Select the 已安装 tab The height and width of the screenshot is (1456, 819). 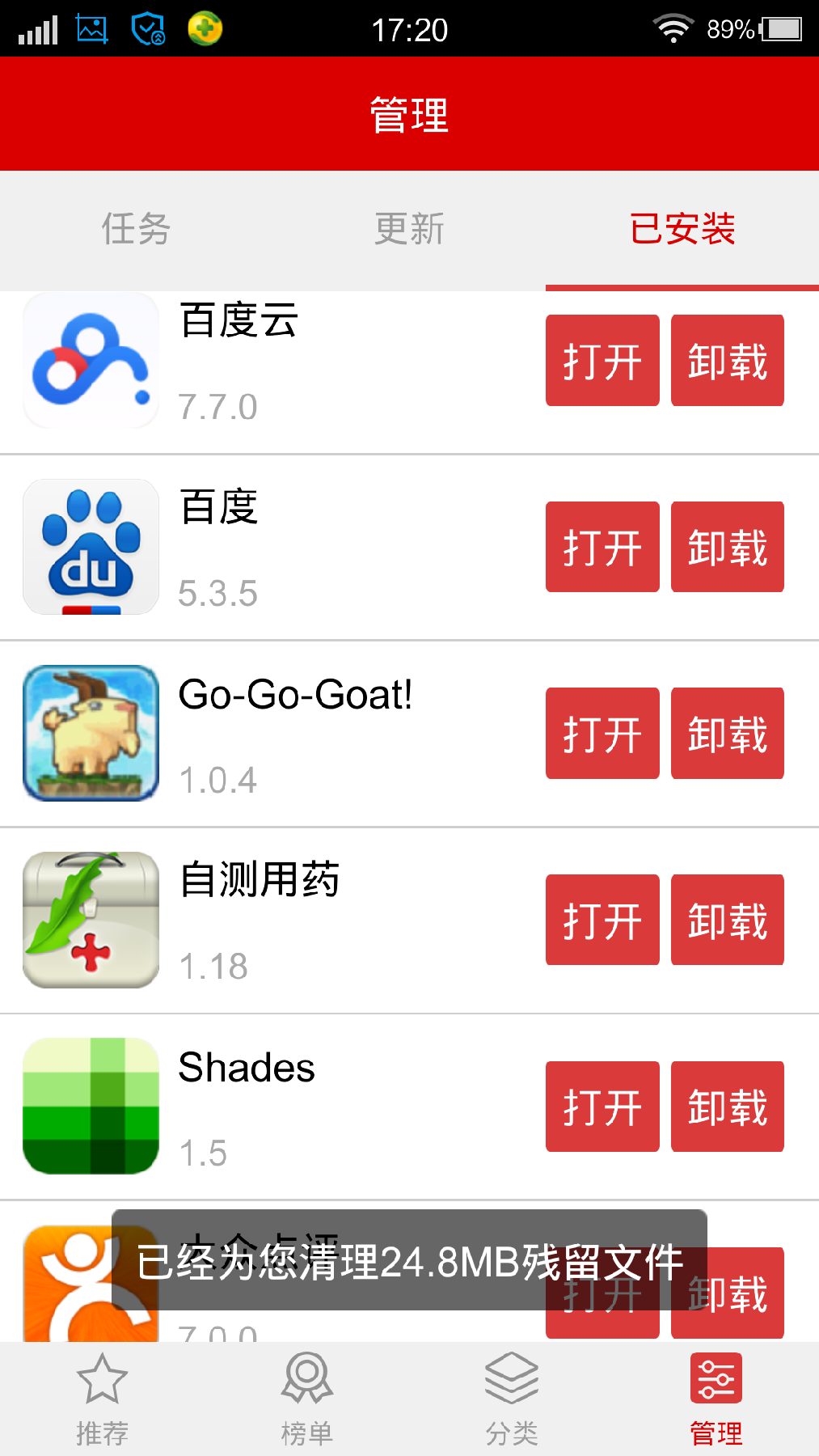(x=682, y=229)
